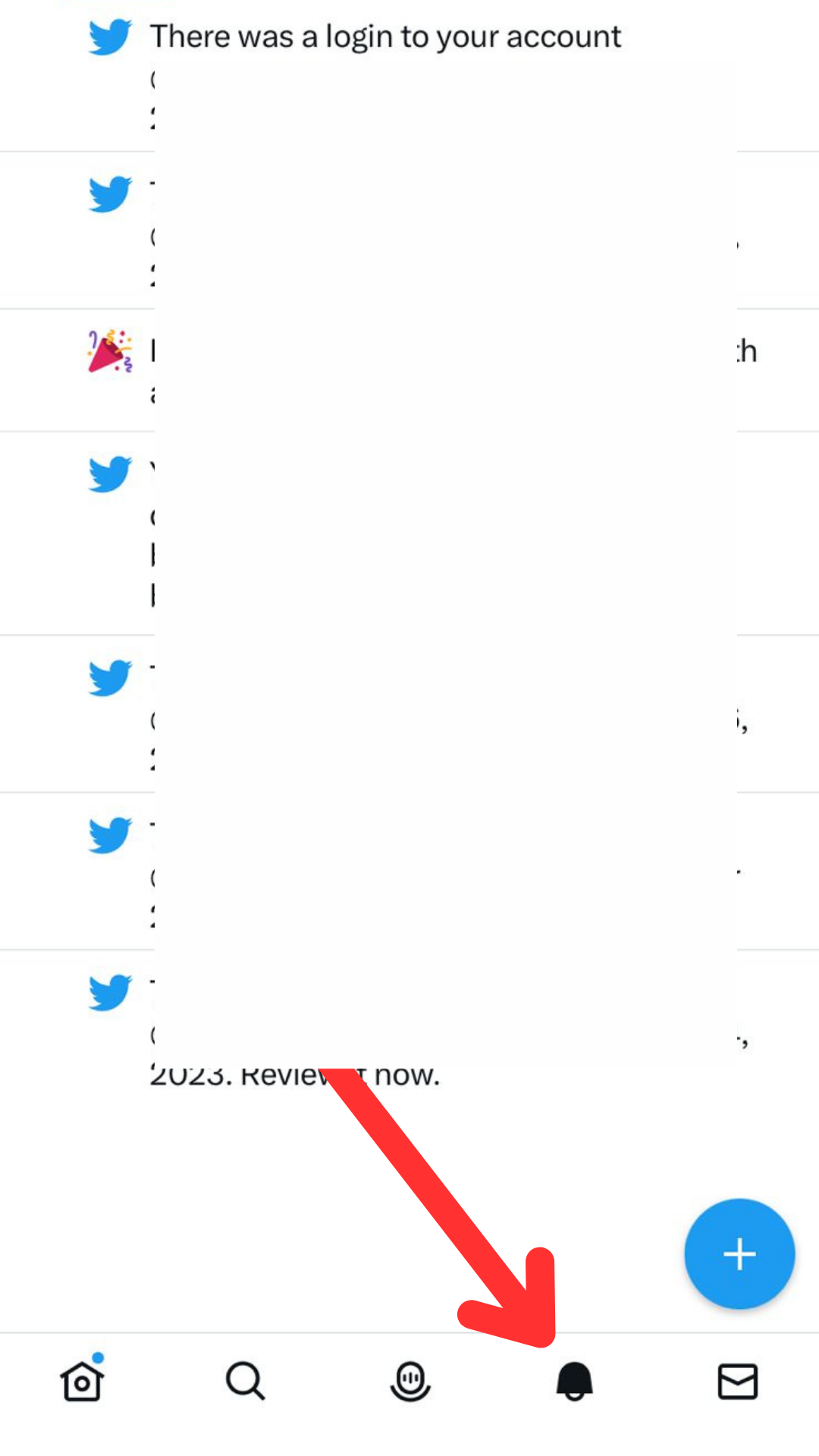Screen dimensions: 819x1456
Task: Open the Messages envelope tab
Action: point(737,1381)
